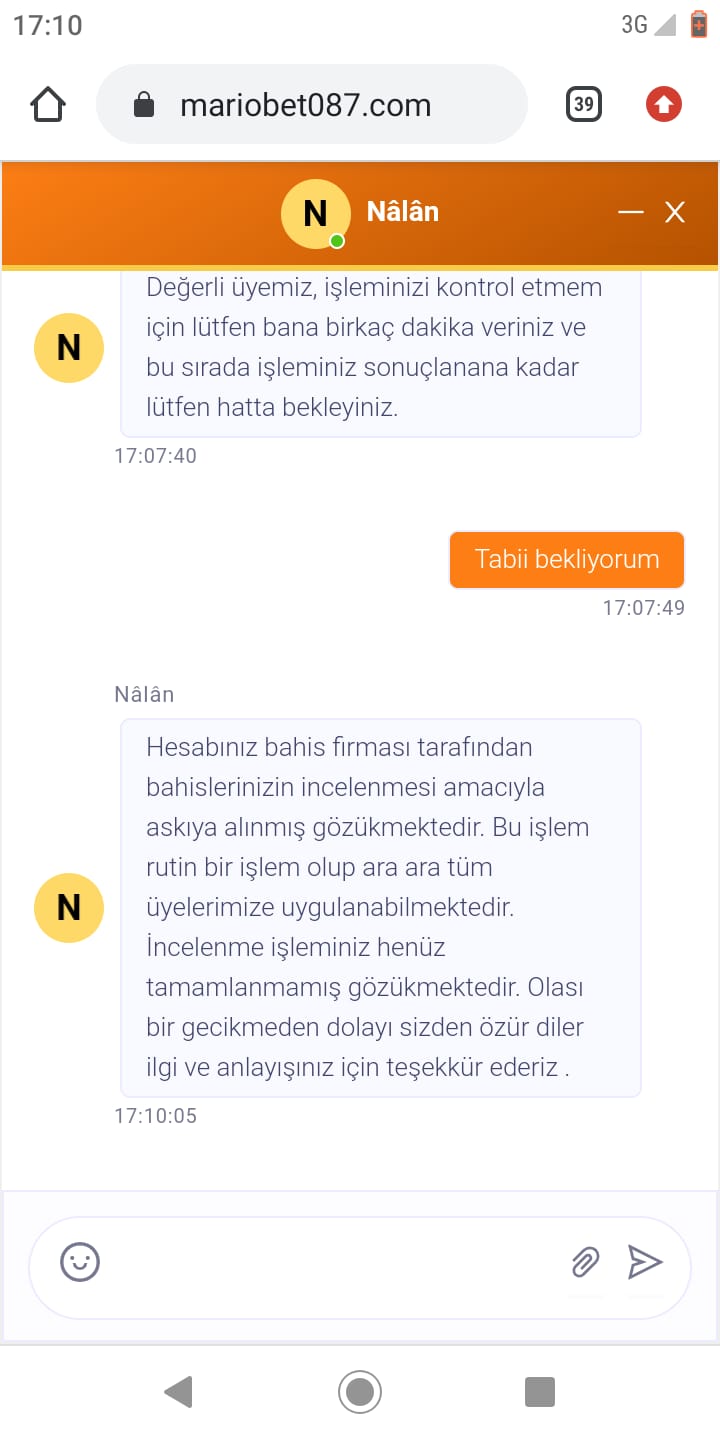Tap the message text field
The image size is (720, 1440).
[335, 1262]
